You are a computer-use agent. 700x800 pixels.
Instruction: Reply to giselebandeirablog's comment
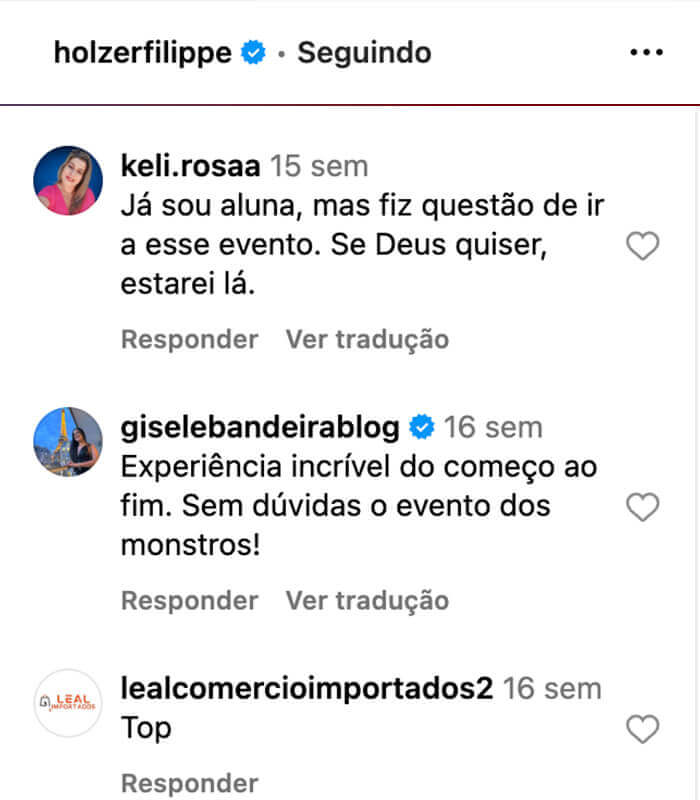coord(189,601)
